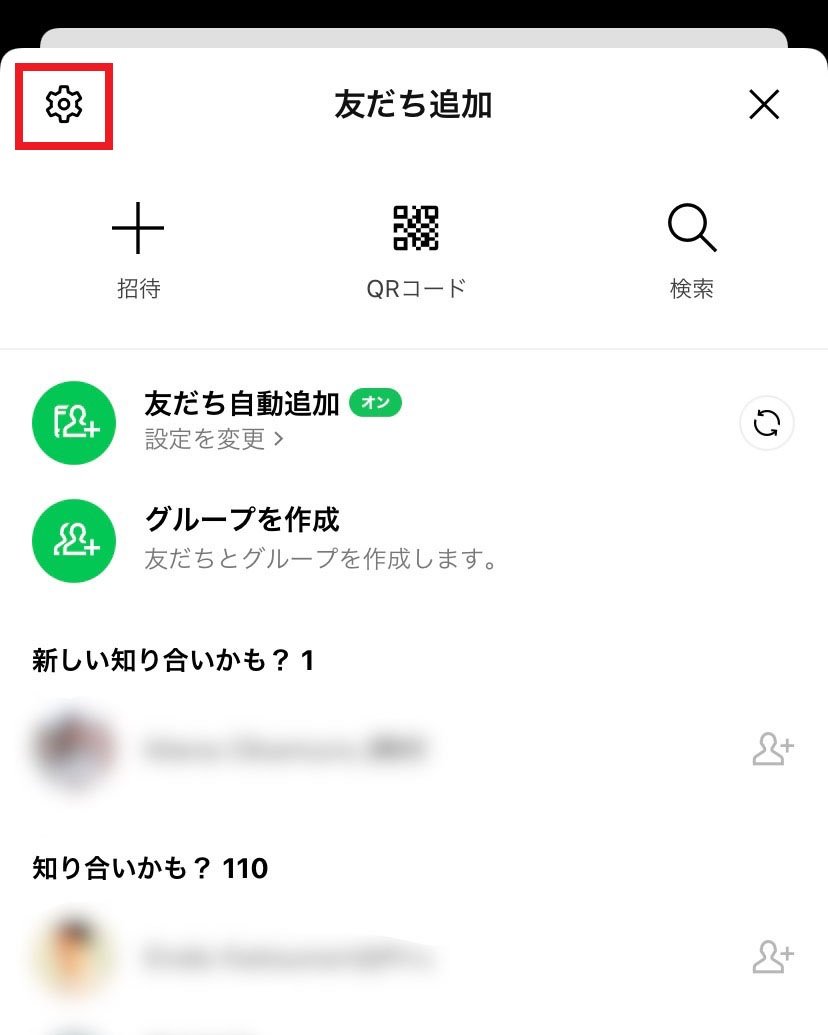Close the 友だち追加 screen
Image resolution: width=828 pixels, height=1035 pixels.
[764, 104]
